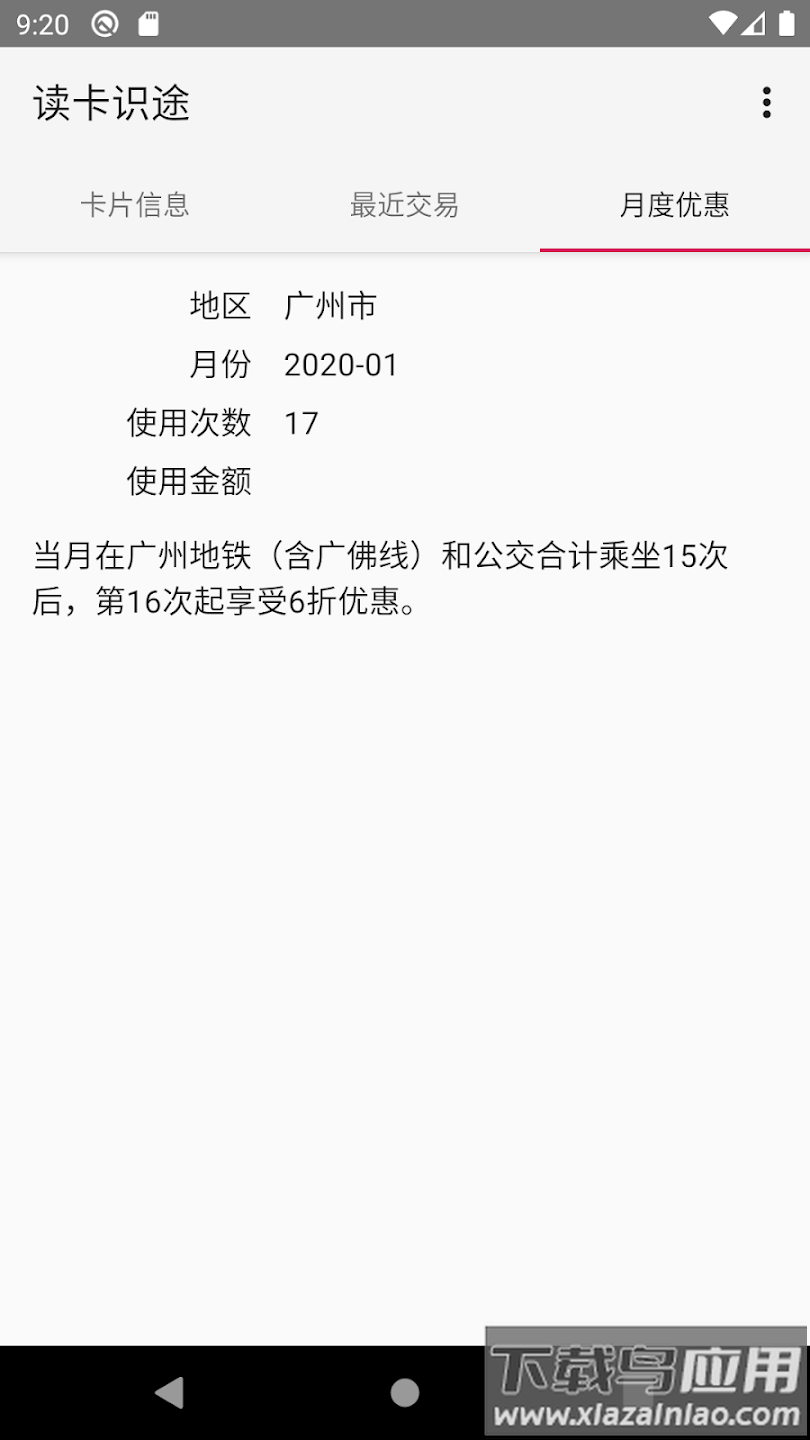Go to the home screen
810x1440 pixels.
405,1392
